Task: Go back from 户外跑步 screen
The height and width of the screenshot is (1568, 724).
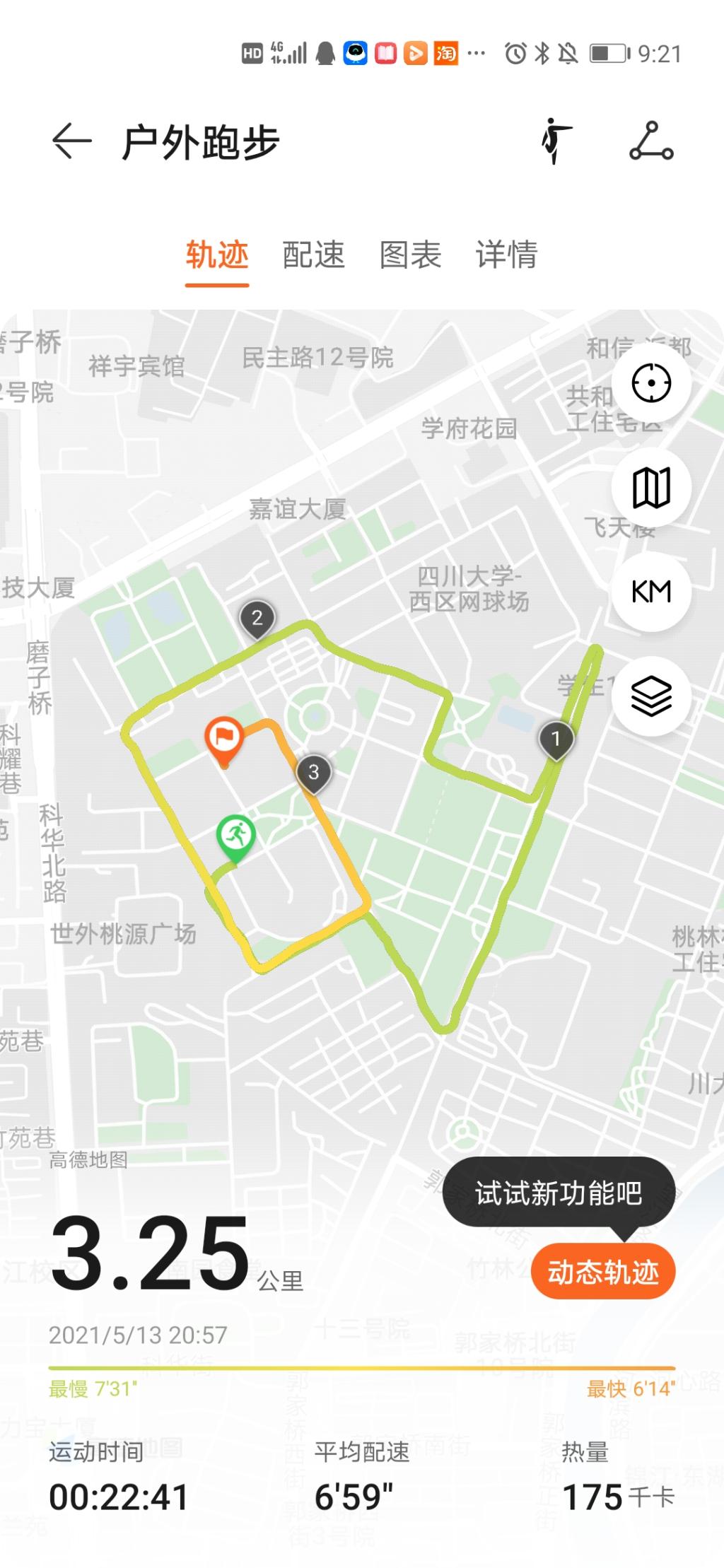Action: [71, 141]
